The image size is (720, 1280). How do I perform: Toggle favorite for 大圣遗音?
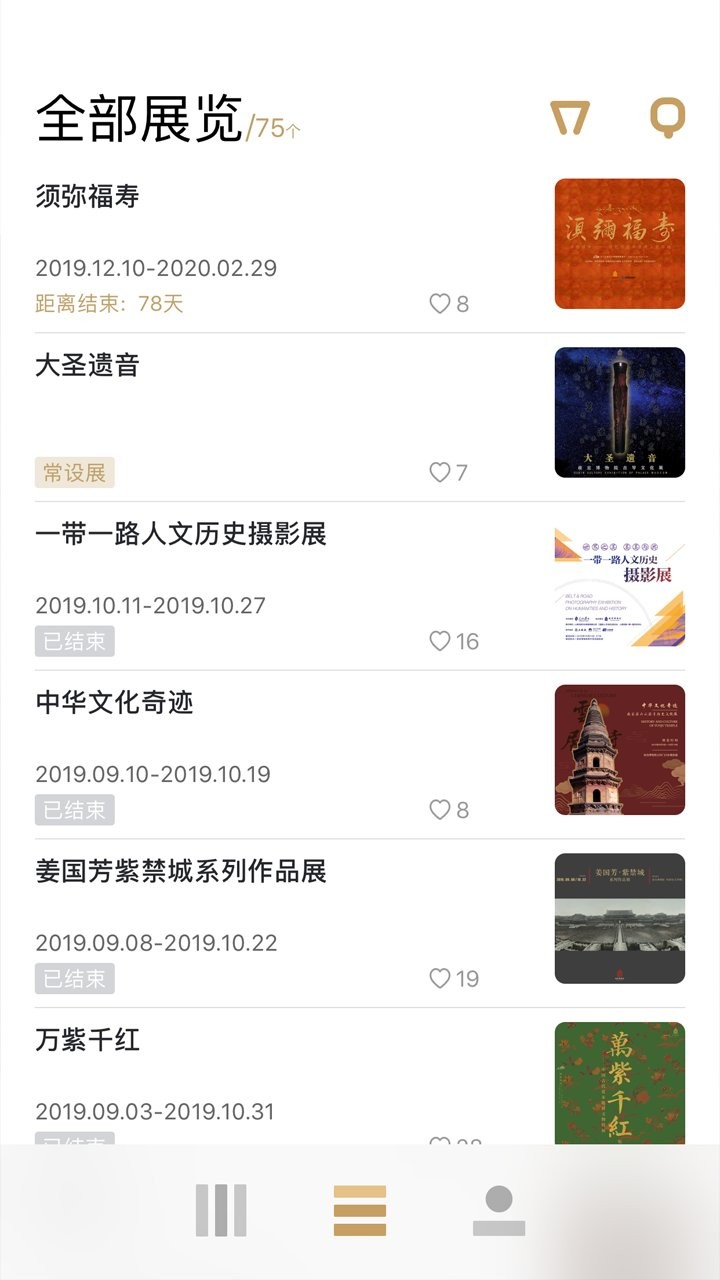(x=440, y=471)
